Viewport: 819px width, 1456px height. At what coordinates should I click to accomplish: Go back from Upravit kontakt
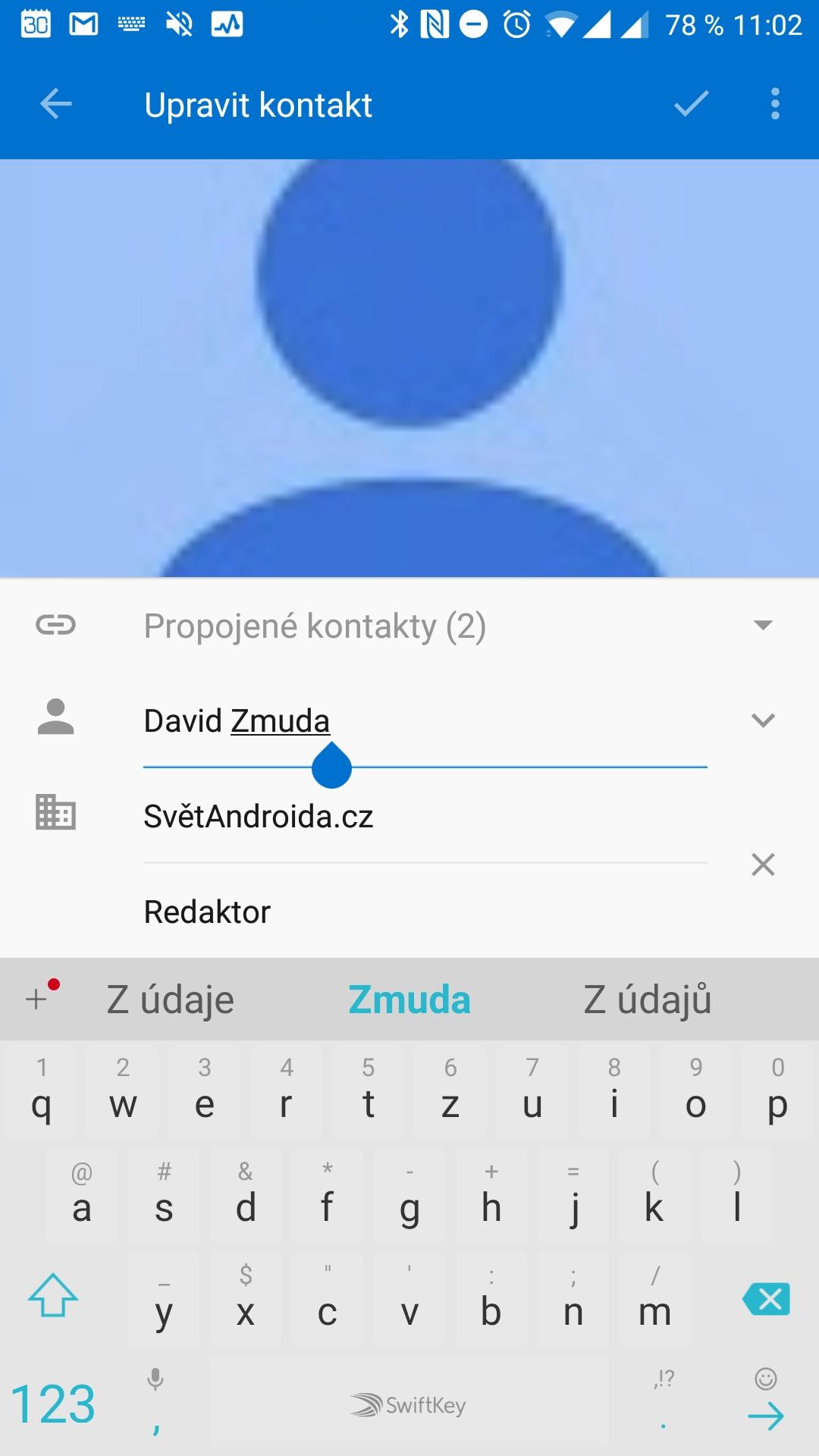coord(56,104)
